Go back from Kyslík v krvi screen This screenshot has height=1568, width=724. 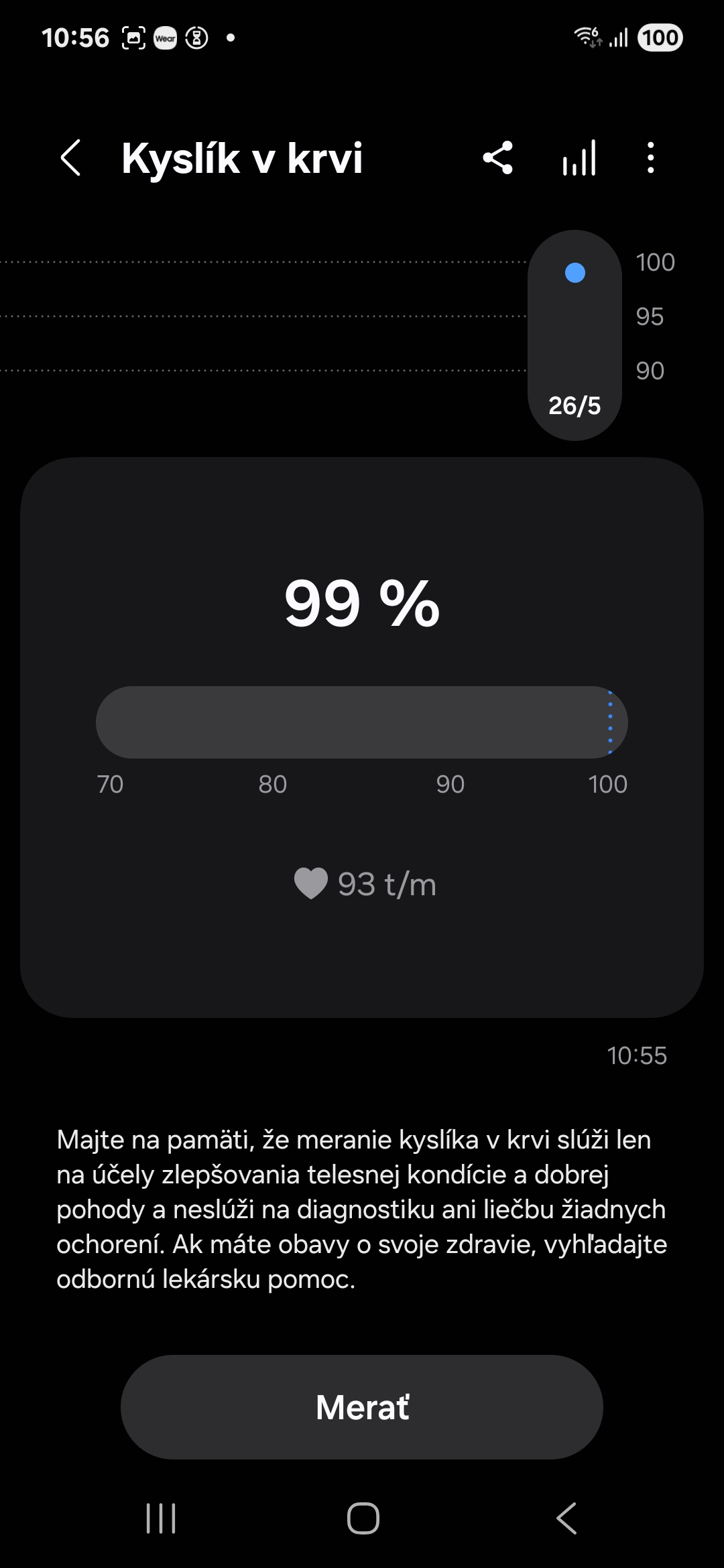pos(71,158)
